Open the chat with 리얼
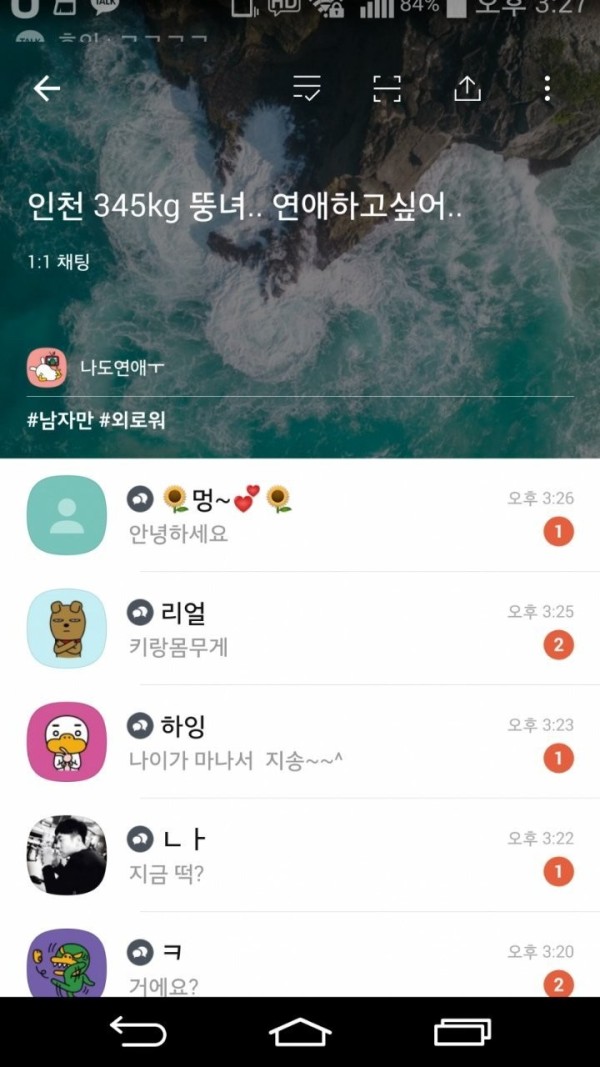 tap(300, 629)
